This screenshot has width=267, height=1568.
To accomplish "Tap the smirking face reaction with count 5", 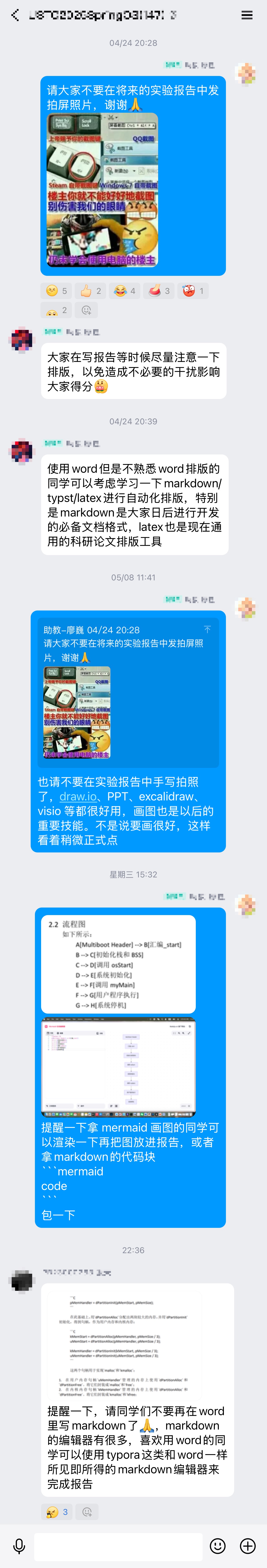I will [57, 291].
